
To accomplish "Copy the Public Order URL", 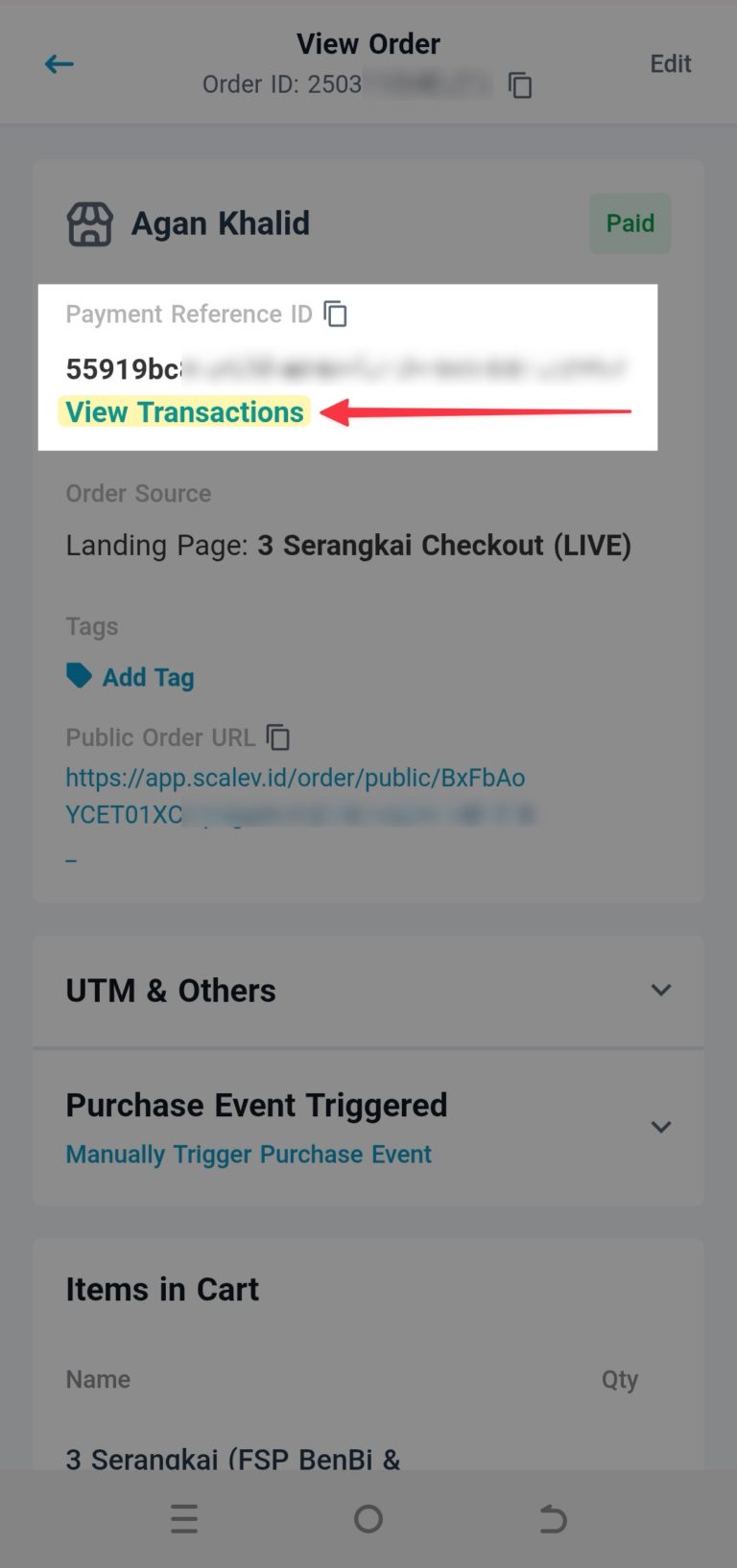I will (278, 737).
